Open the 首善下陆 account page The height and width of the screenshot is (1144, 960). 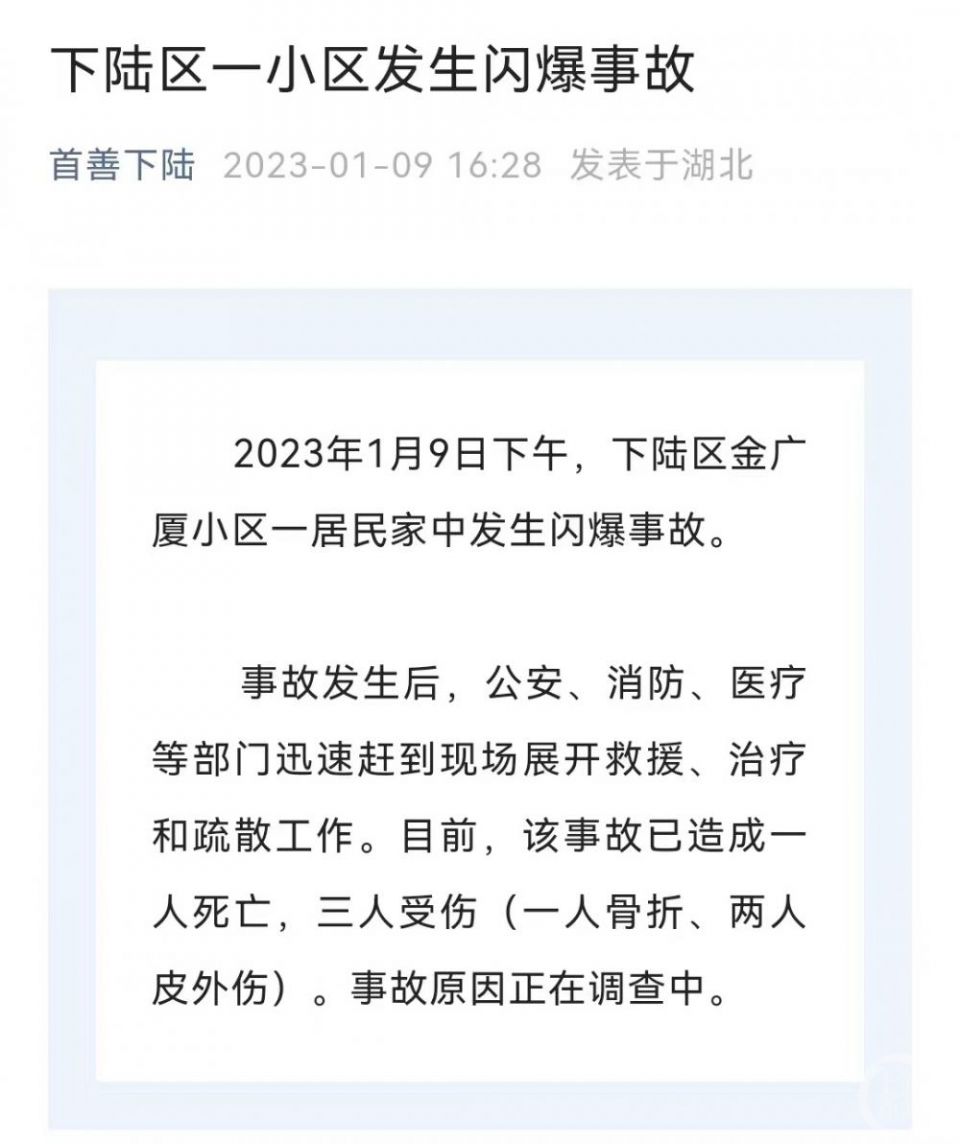(x=122, y=165)
